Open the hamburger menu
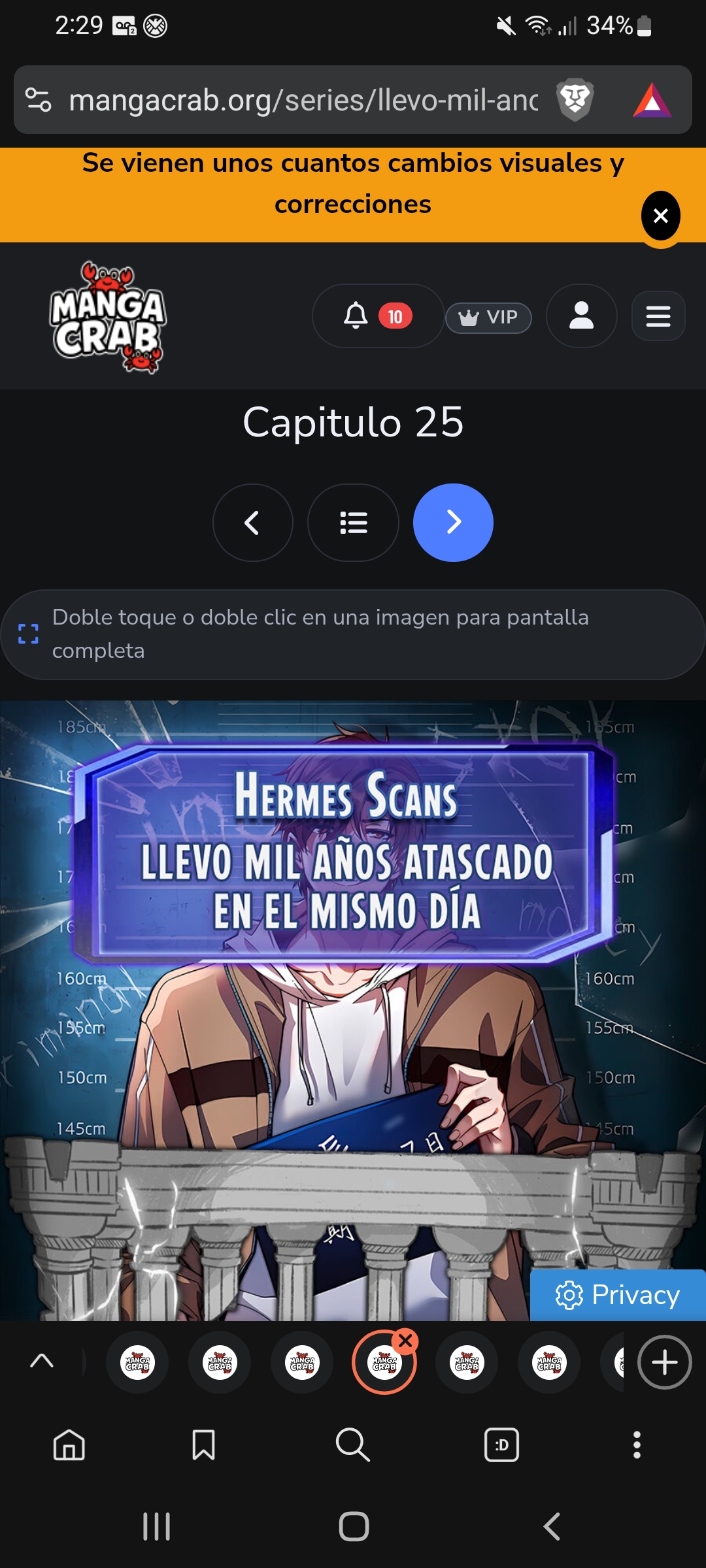The width and height of the screenshot is (706, 1568). pyautogui.click(x=658, y=316)
